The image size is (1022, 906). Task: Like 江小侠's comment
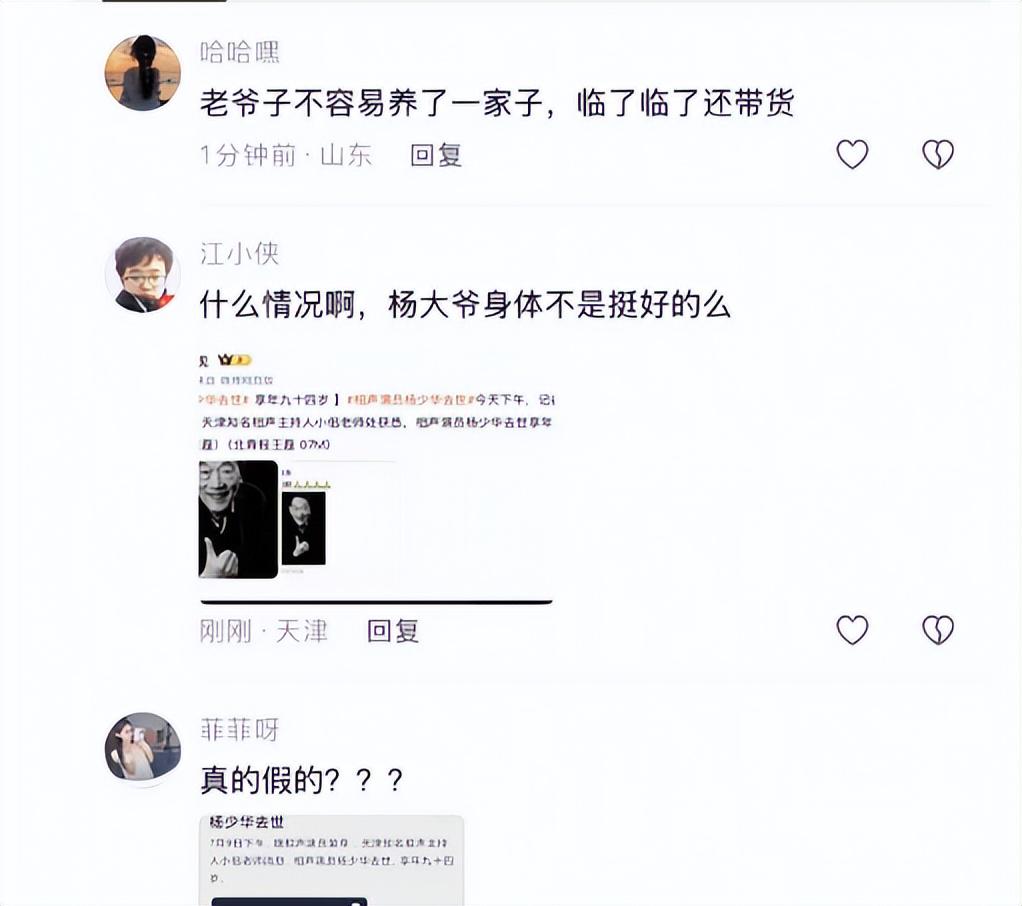tap(852, 630)
